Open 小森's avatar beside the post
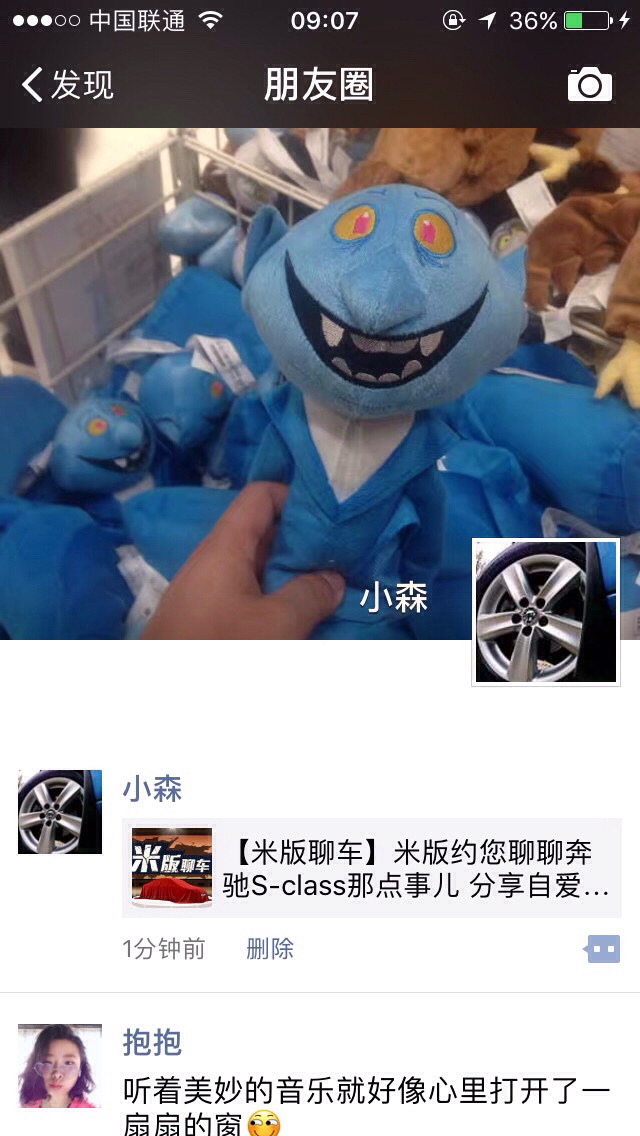The width and height of the screenshot is (640, 1136). tap(60, 811)
